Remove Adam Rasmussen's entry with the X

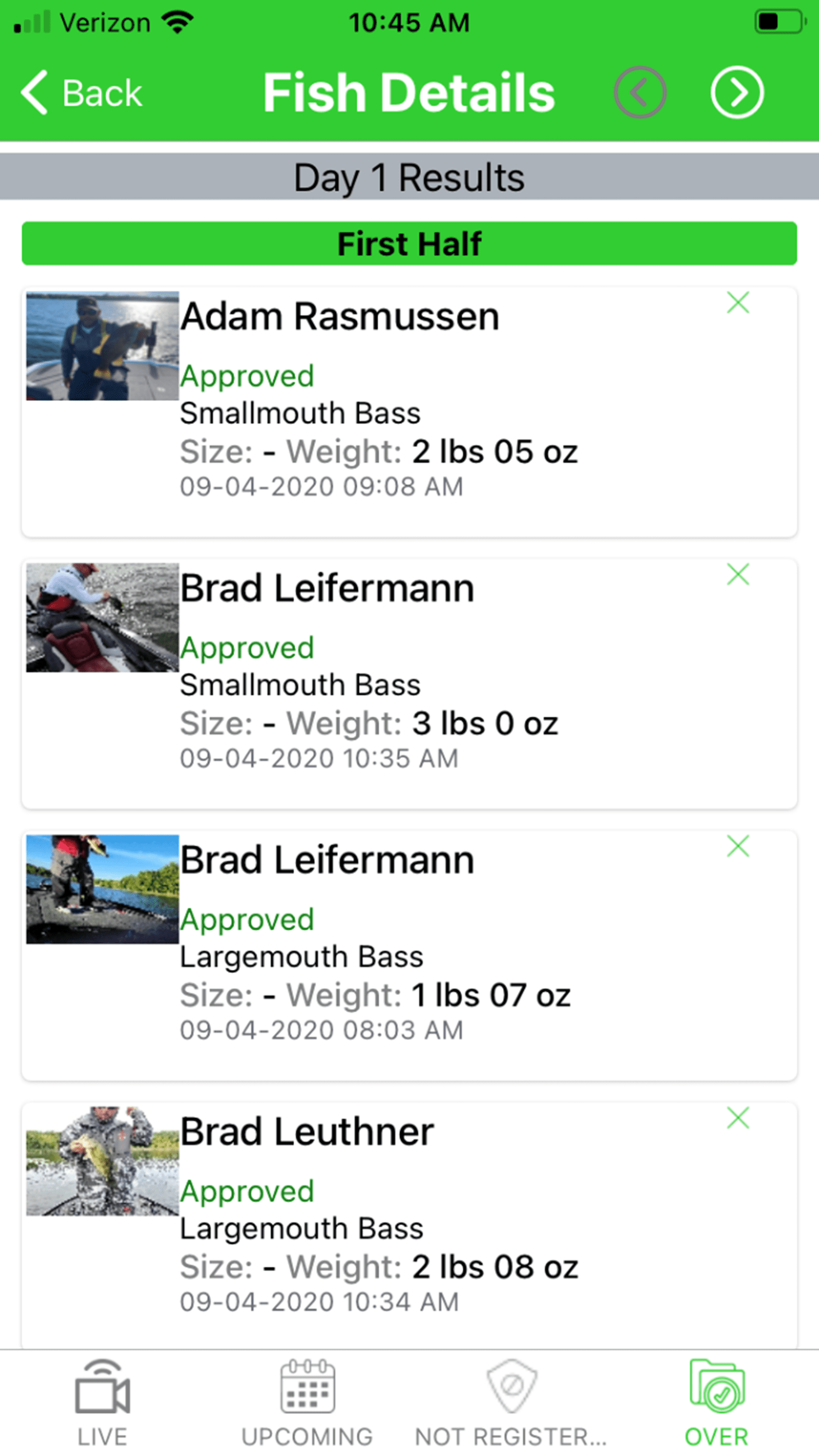[x=738, y=303]
